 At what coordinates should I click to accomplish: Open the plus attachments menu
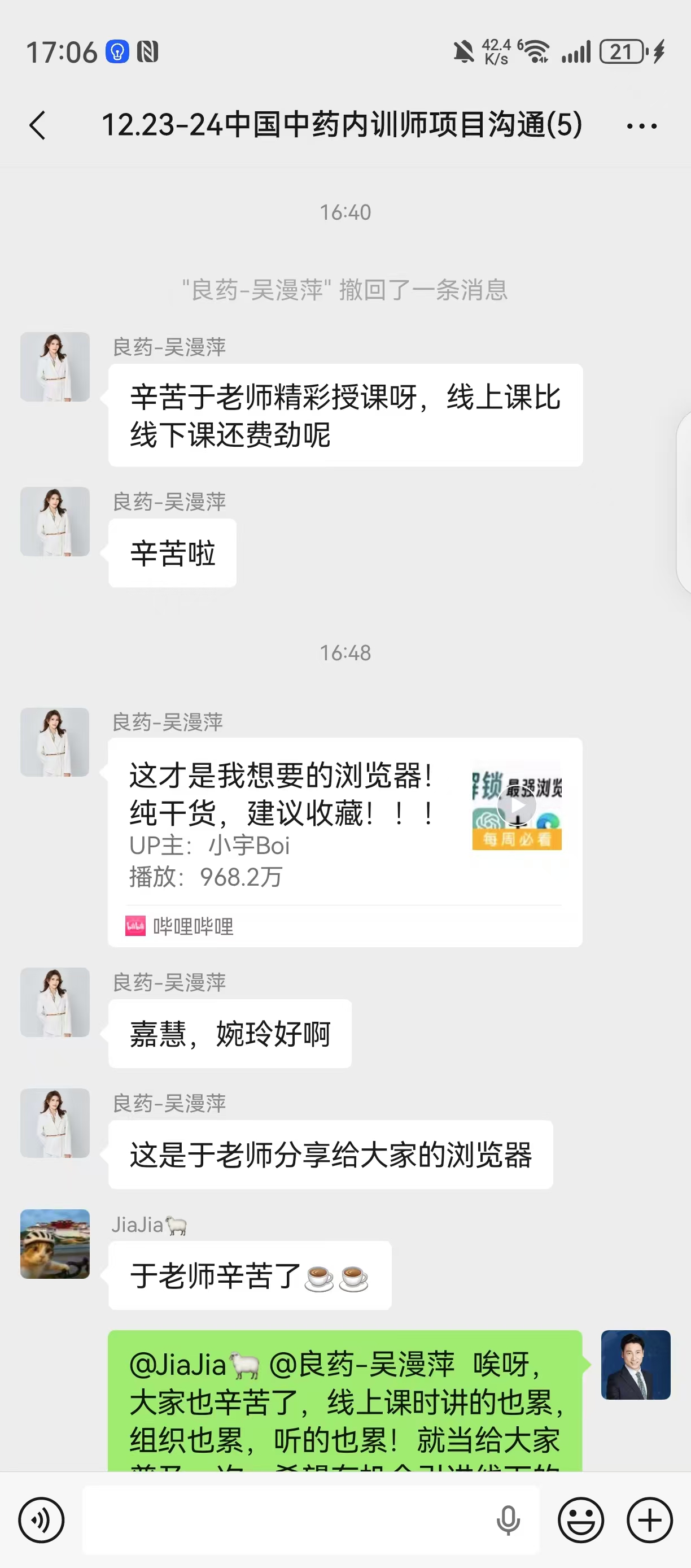[650, 1520]
